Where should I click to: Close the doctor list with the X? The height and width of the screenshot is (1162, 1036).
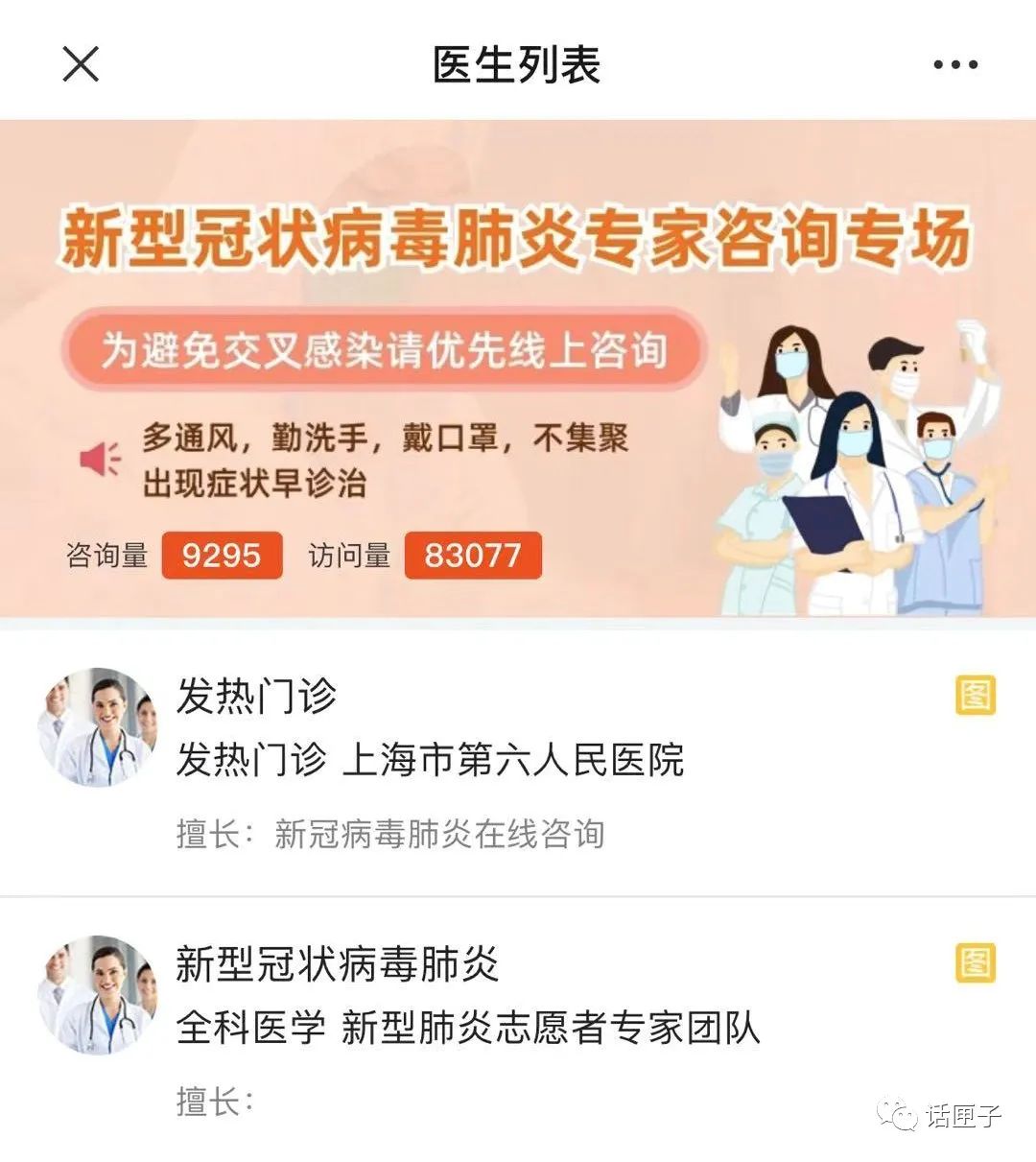pyautogui.click(x=81, y=64)
